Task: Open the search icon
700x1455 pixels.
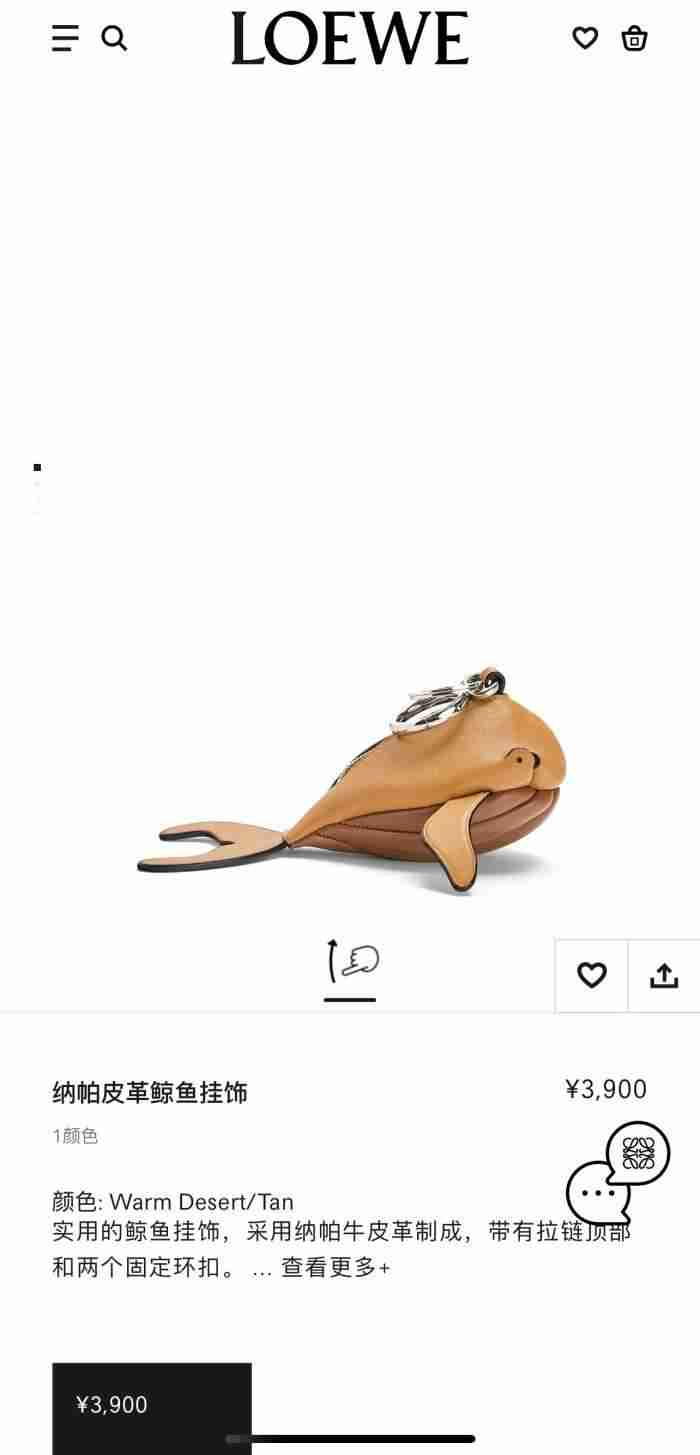Action: click(114, 39)
